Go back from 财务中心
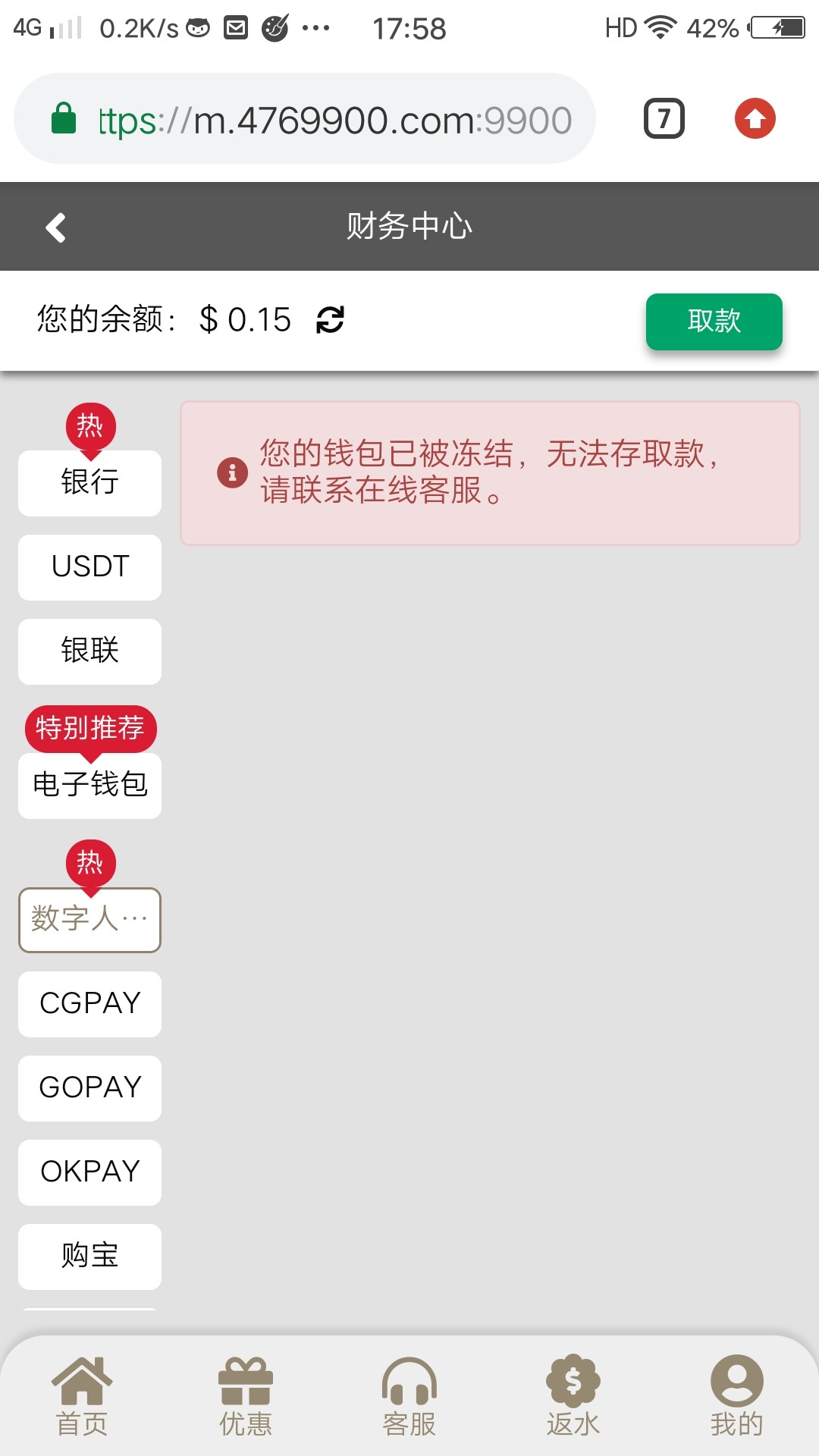 click(x=56, y=227)
